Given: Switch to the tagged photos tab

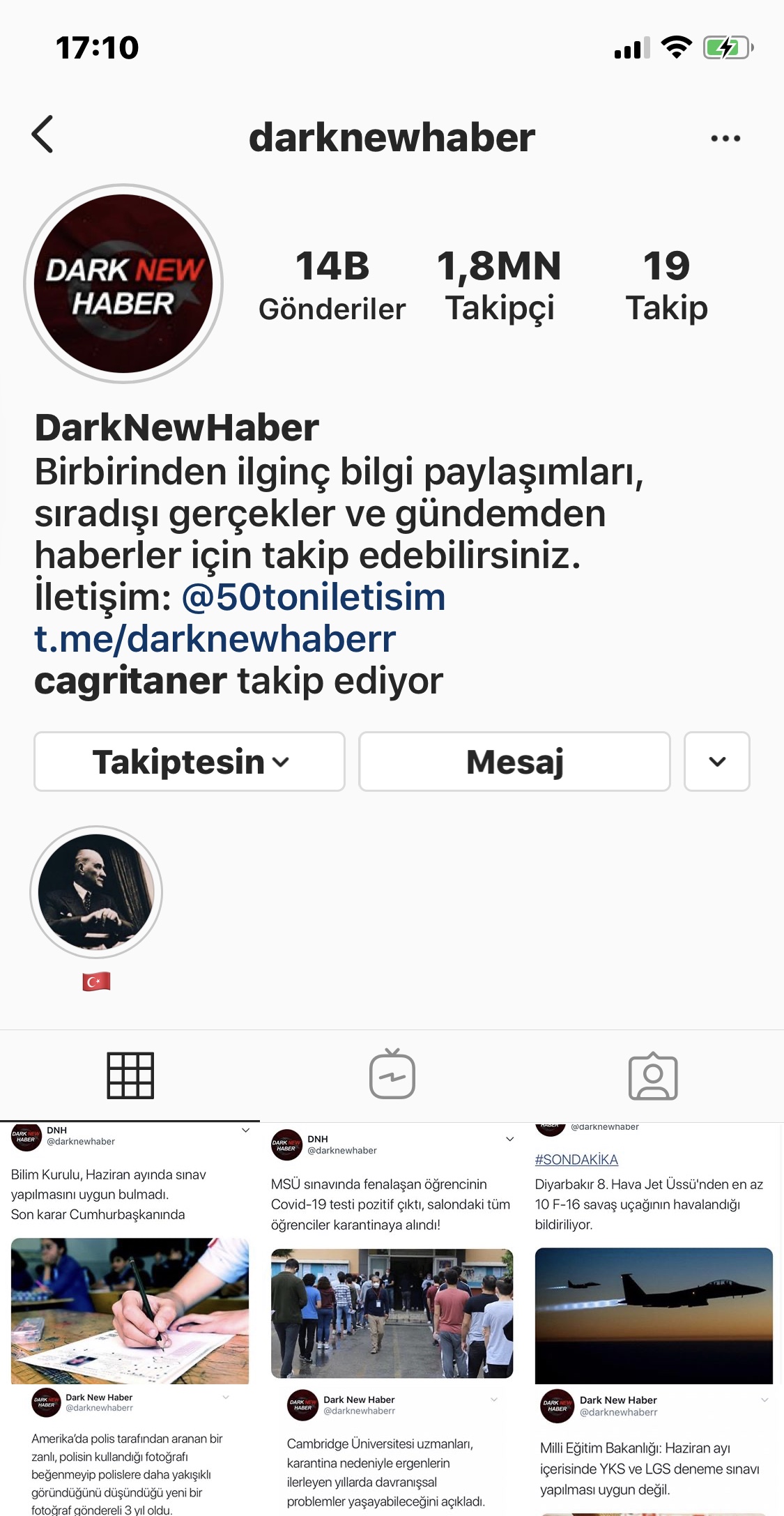Looking at the screenshot, I should (x=653, y=1075).
